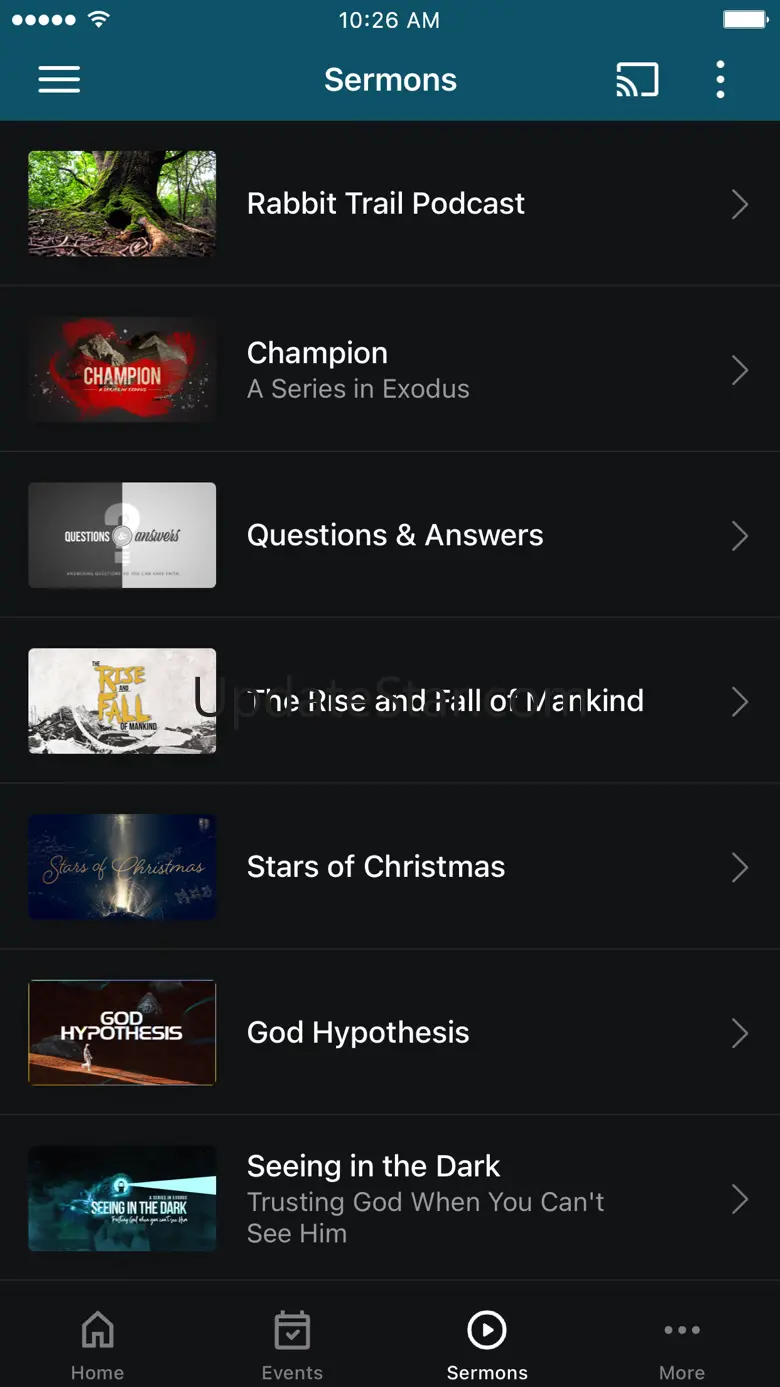Open the three-dot overflow menu
Screen dimensions: 780x1387
tap(720, 80)
